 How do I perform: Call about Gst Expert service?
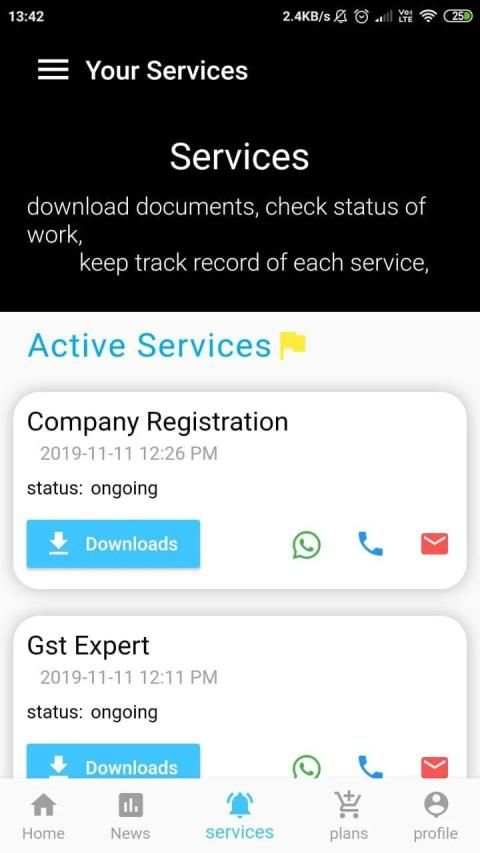[x=371, y=766]
